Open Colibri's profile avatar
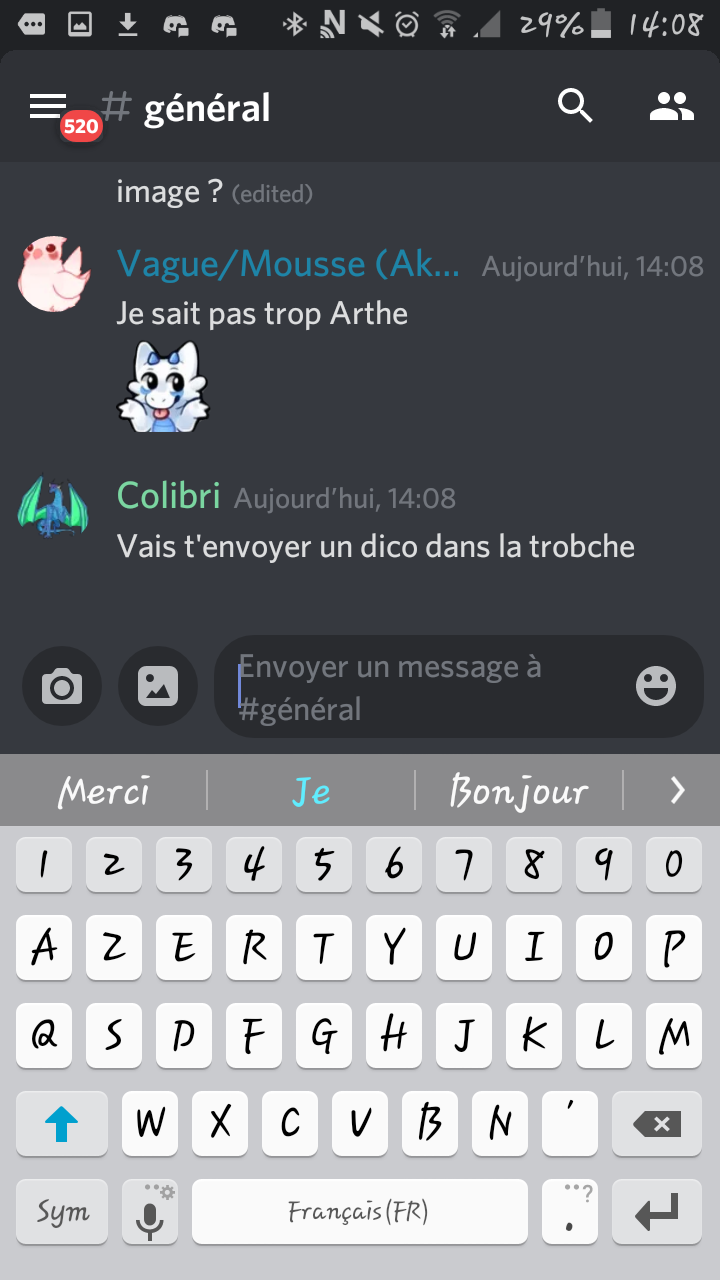Screen dimensions: 720x1280 [53, 507]
